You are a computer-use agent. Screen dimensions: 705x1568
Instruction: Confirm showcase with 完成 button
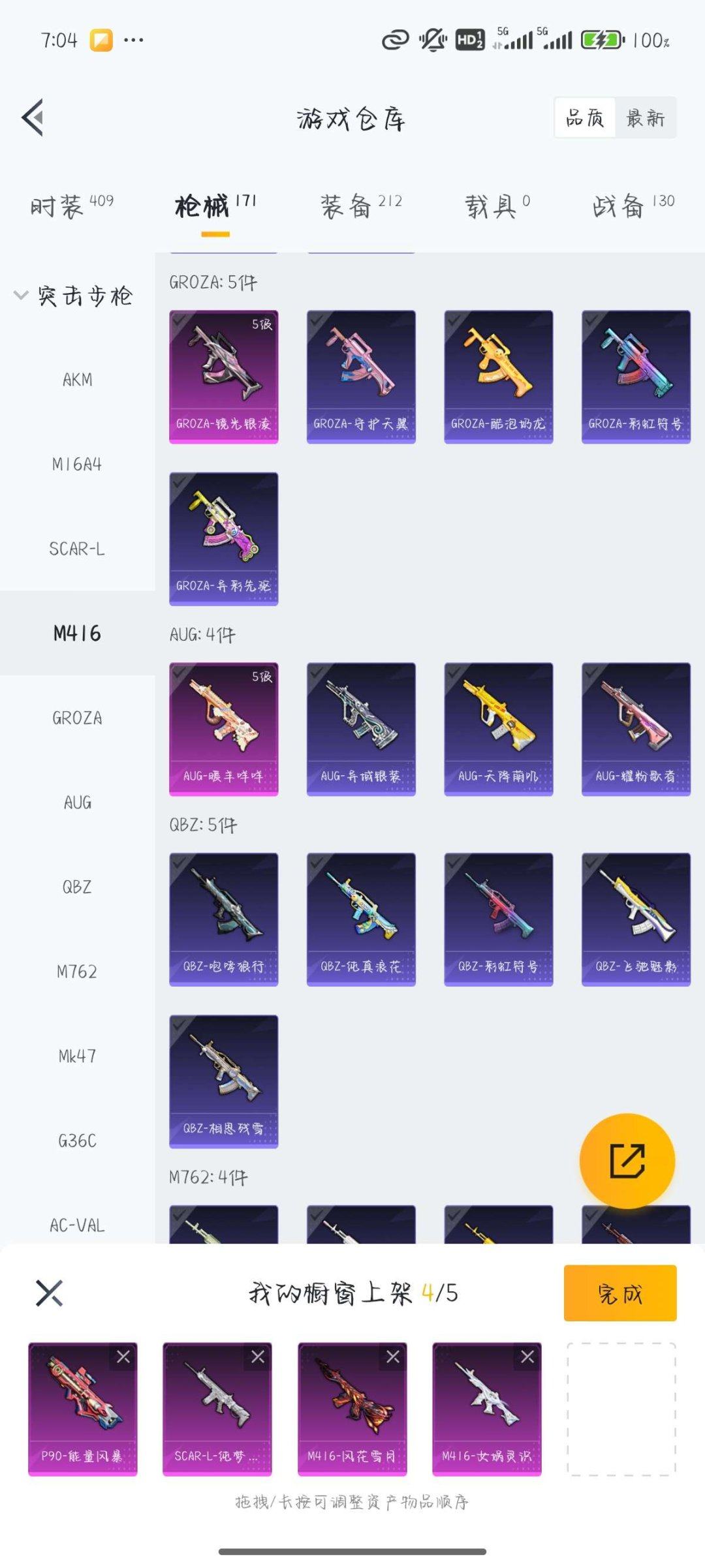[619, 1293]
